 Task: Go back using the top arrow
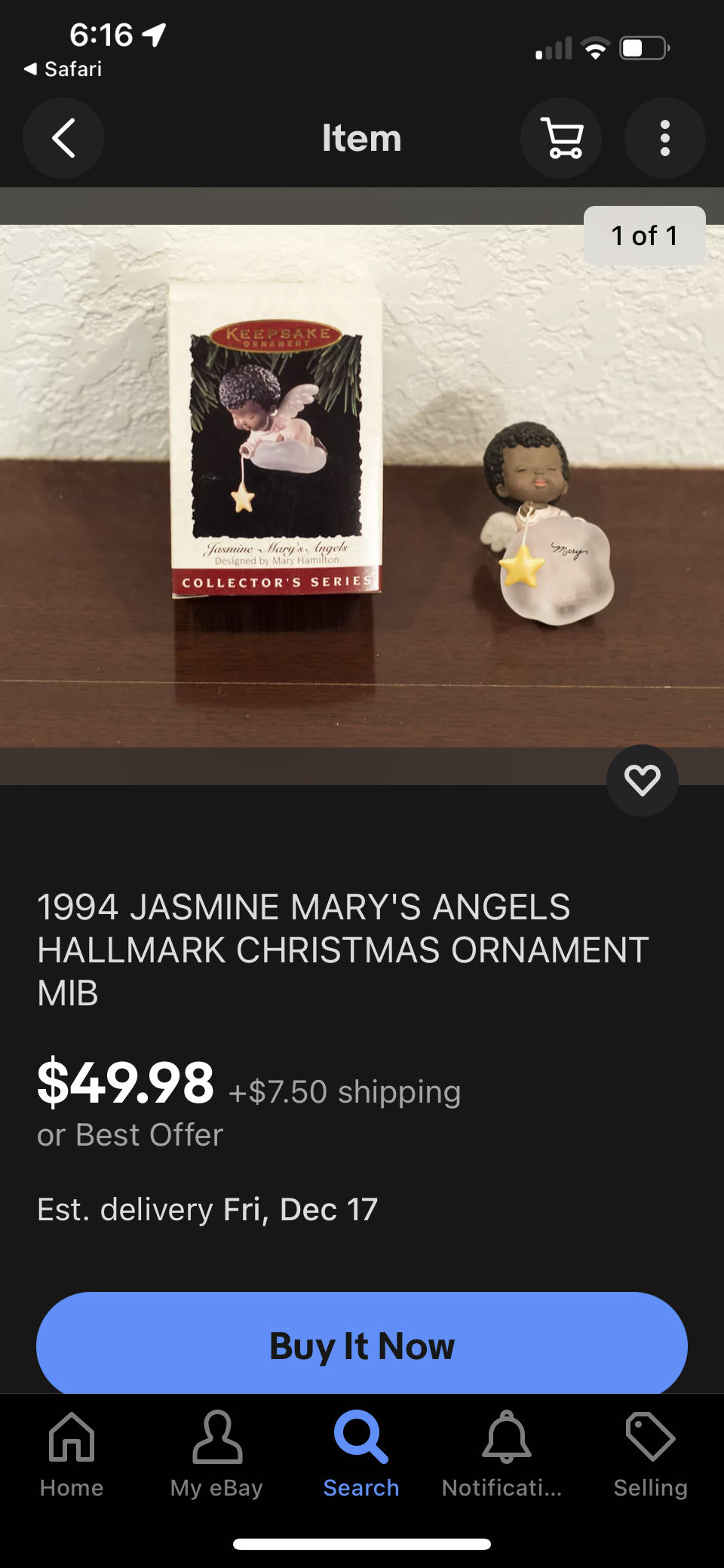[x=63, y=138]
